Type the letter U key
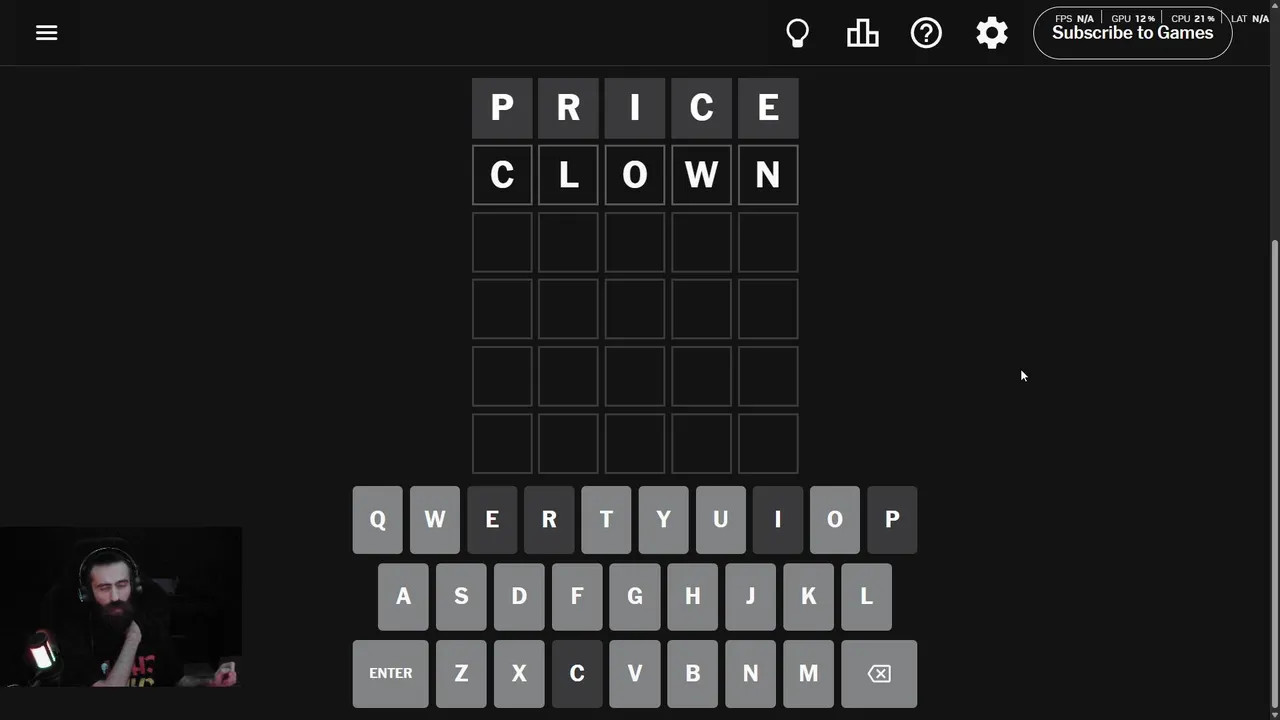The image size is (1280, 720). point(720,519)
